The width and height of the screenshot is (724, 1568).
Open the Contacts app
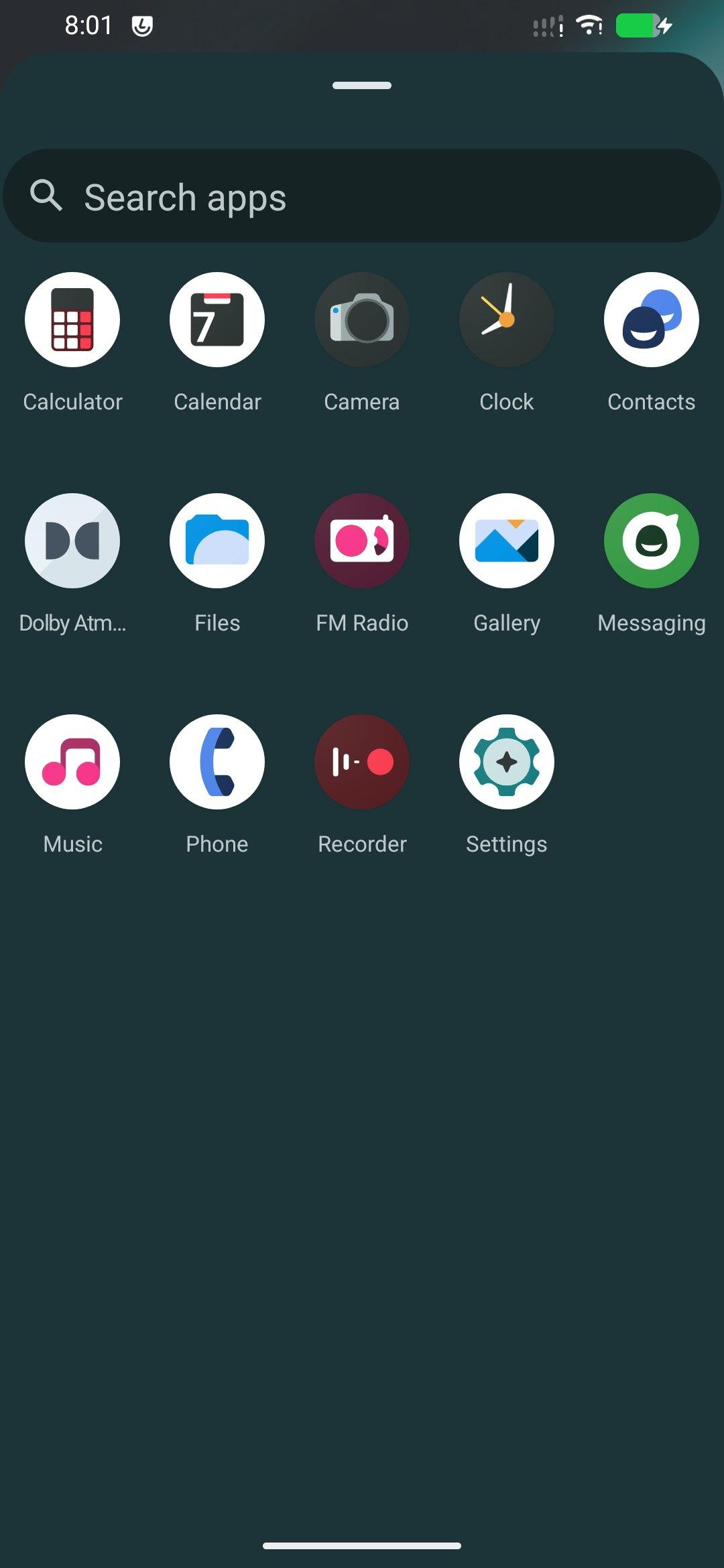pyautogui.click(x=651, y=320)
